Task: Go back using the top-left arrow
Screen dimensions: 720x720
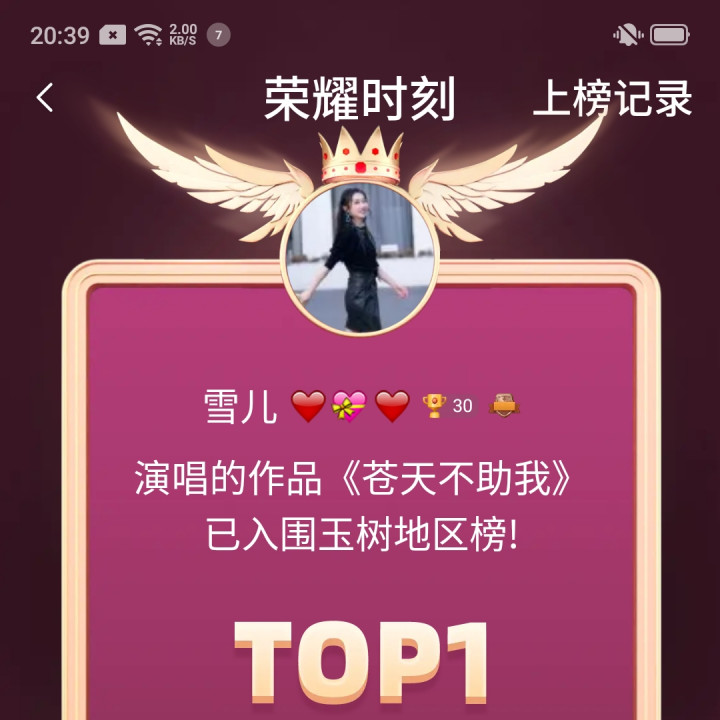Action: [x=44, y=98]
